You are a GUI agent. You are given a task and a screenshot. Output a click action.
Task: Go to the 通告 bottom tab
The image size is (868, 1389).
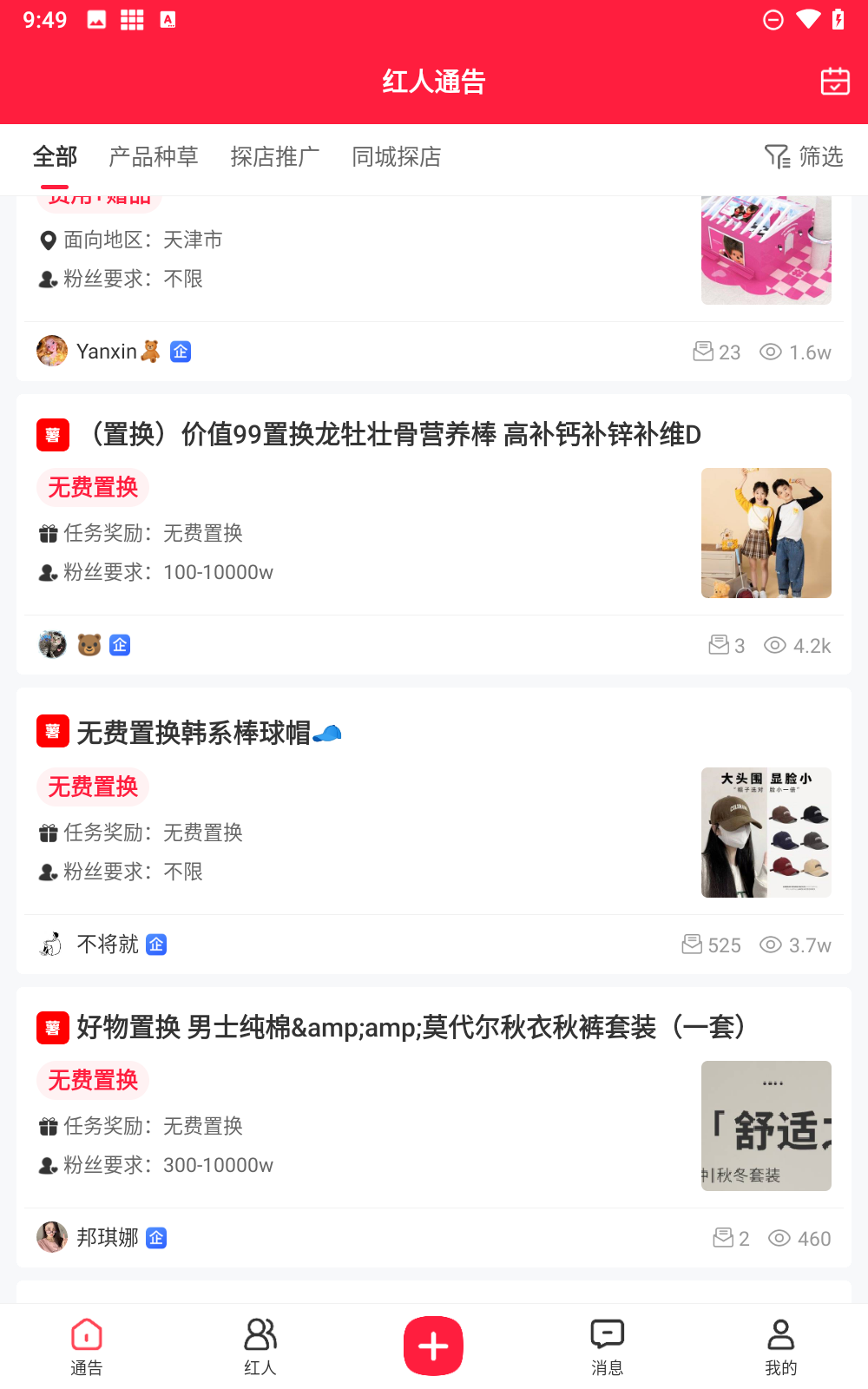click(87, 1346)
